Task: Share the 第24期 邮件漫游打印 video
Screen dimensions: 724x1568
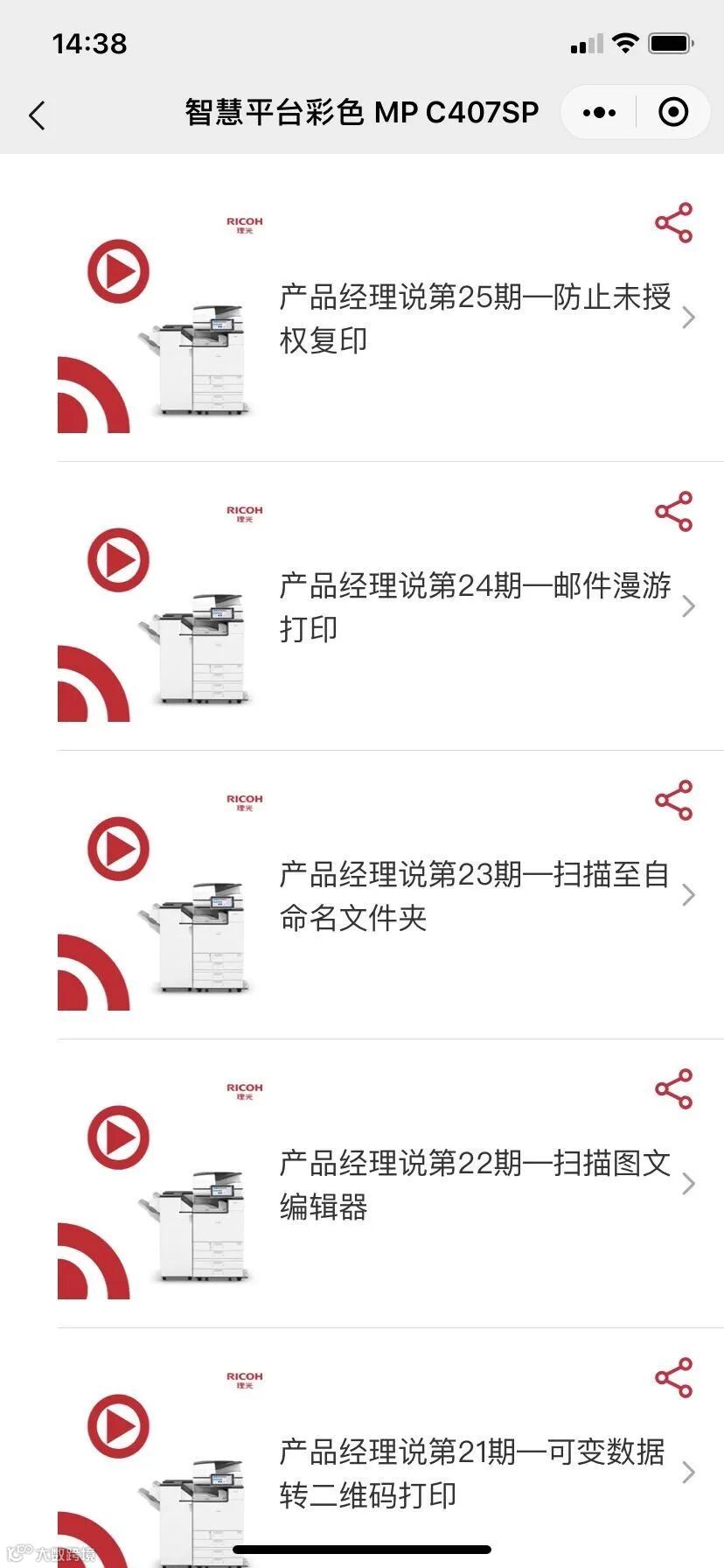Action: (673, 512)
